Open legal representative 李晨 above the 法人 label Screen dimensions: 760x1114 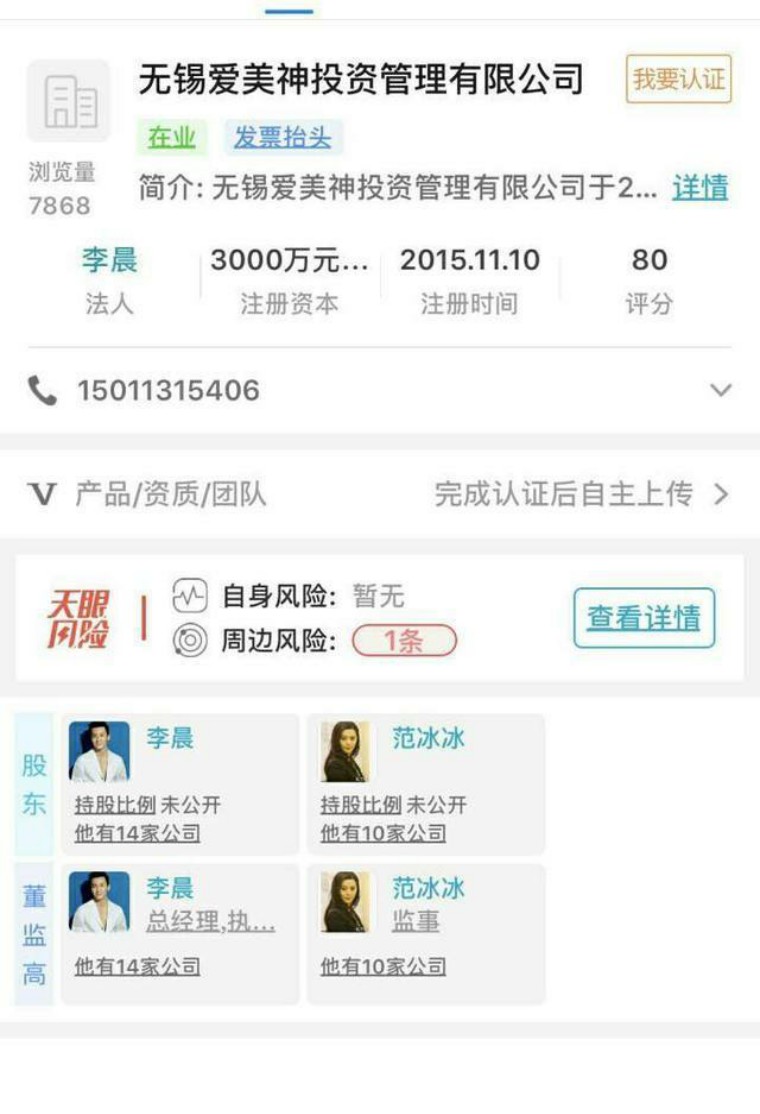pyautogui.click(x=109, y=261)
